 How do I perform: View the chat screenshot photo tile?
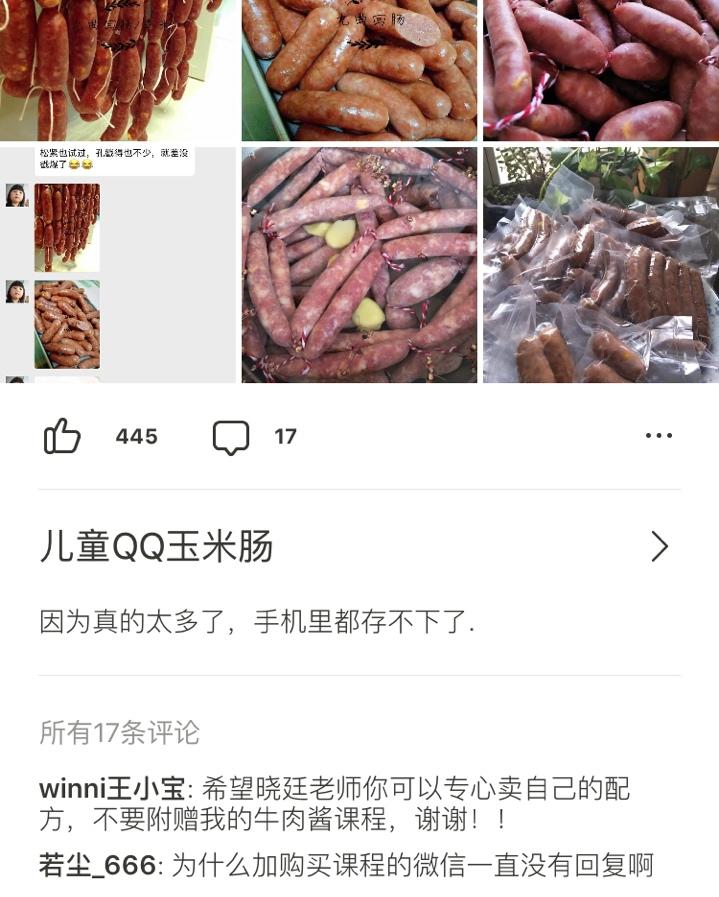click(x=118, y=265)
